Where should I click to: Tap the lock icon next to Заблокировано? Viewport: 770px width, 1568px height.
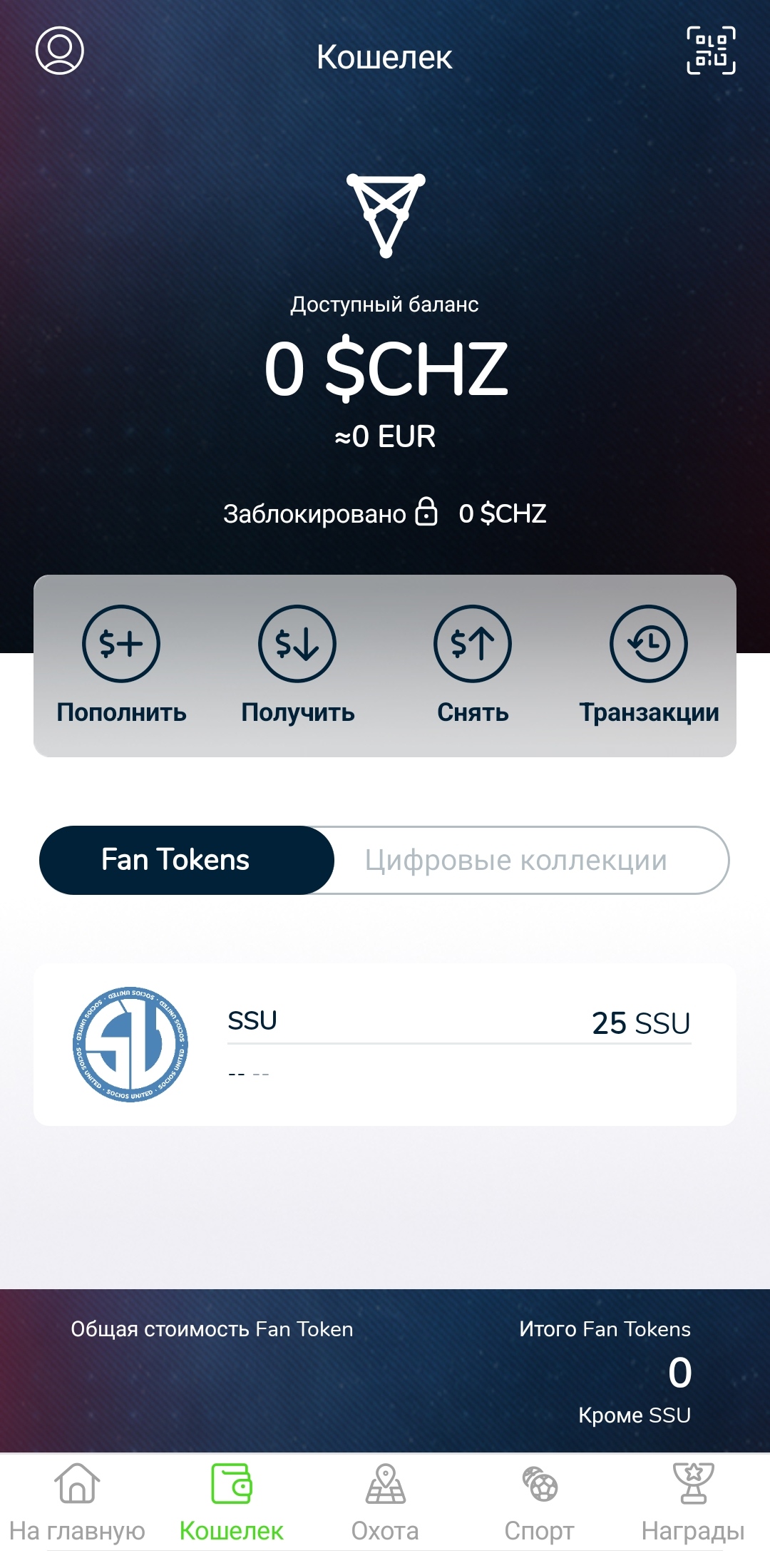click(426, 513)
